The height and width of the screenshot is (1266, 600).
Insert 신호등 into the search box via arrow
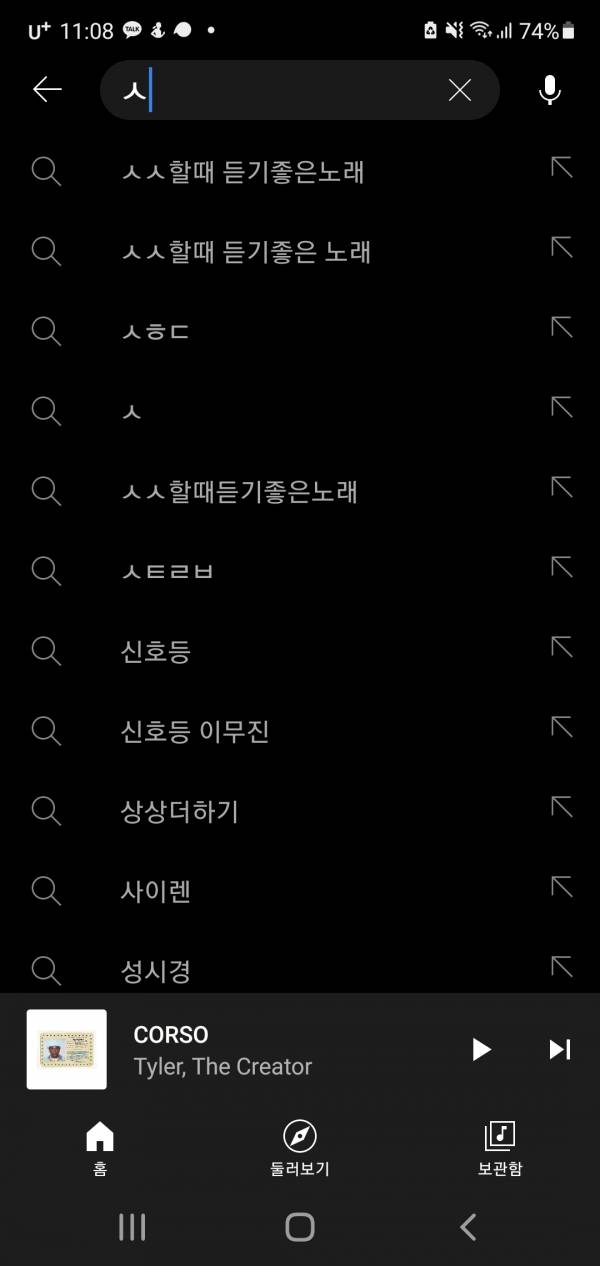tap(562, 648)
